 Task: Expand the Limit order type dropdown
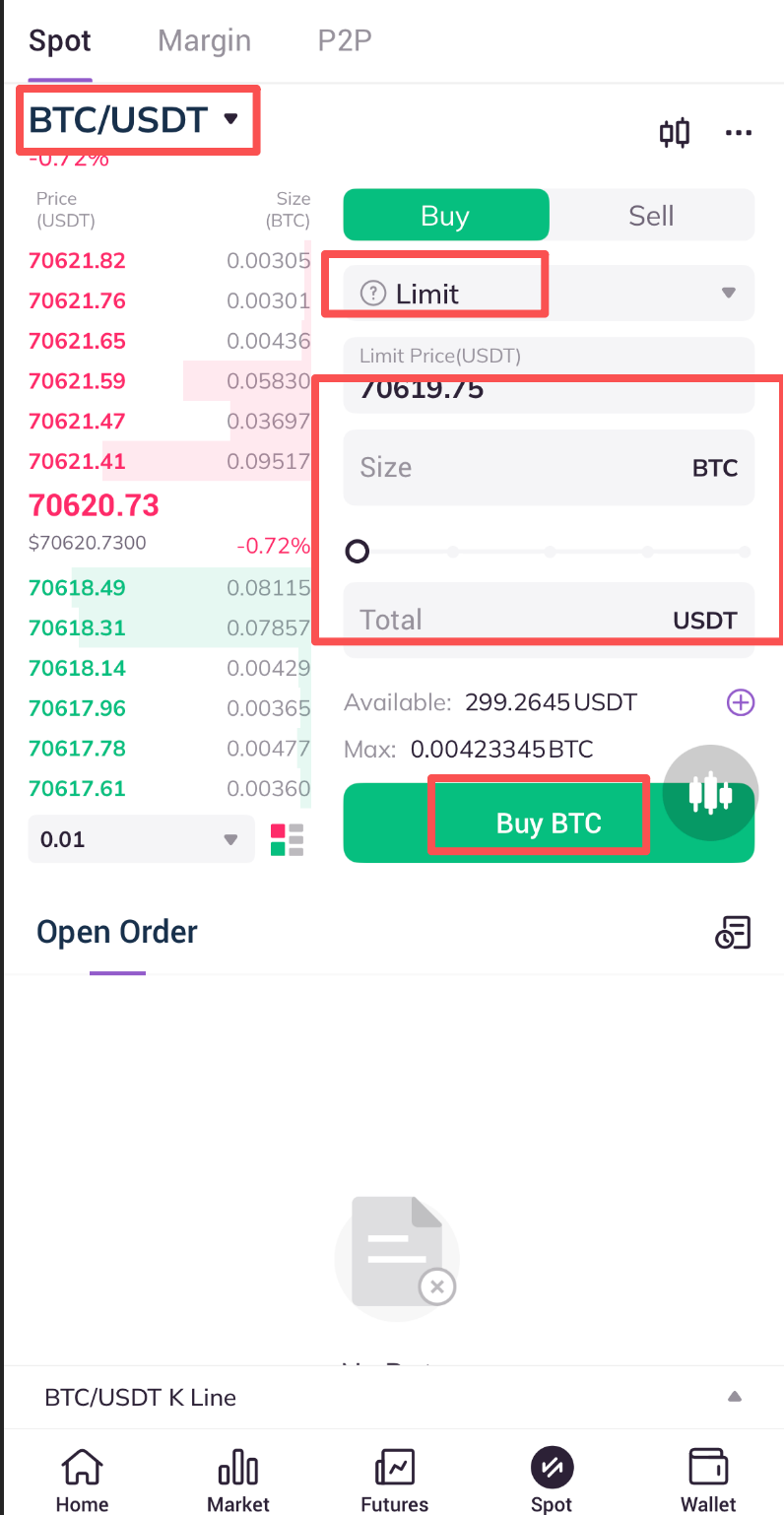click(x=548, y=293)
